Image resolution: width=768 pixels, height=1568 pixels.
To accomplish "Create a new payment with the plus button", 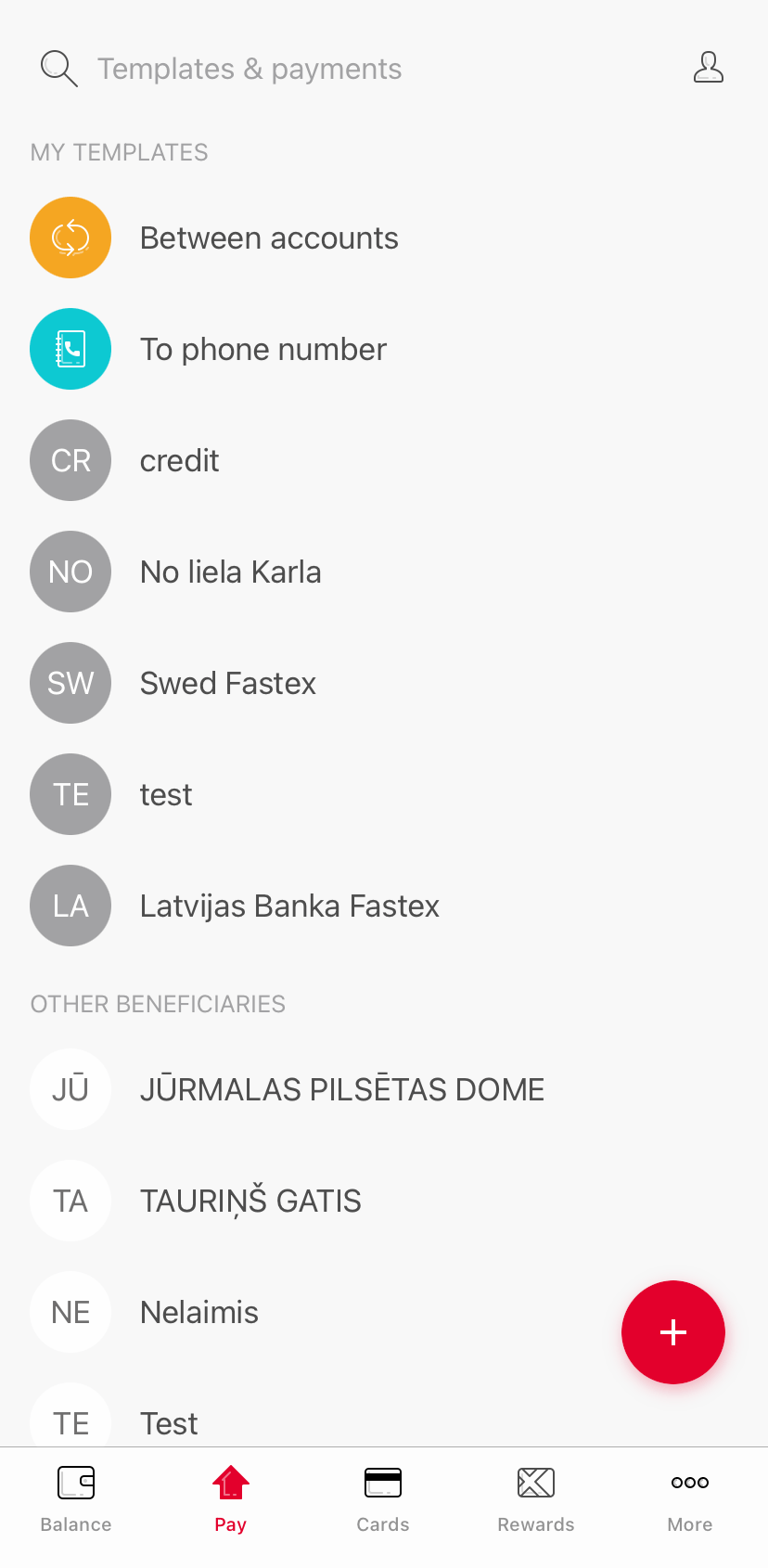I will coord(673,1332).
